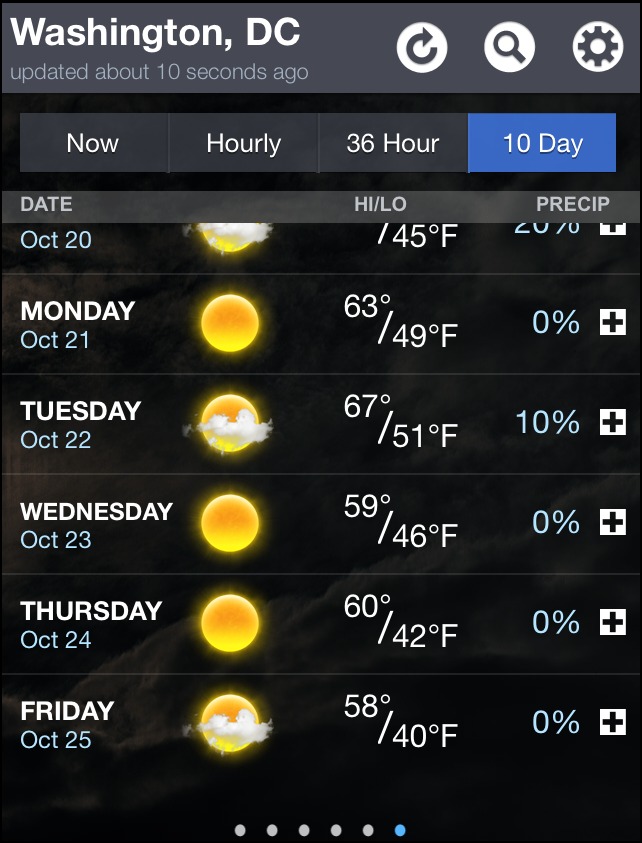Viewport: 642px width, 843px height.
Task: Switch to the Now tab
Action: [x=93, y=143]
